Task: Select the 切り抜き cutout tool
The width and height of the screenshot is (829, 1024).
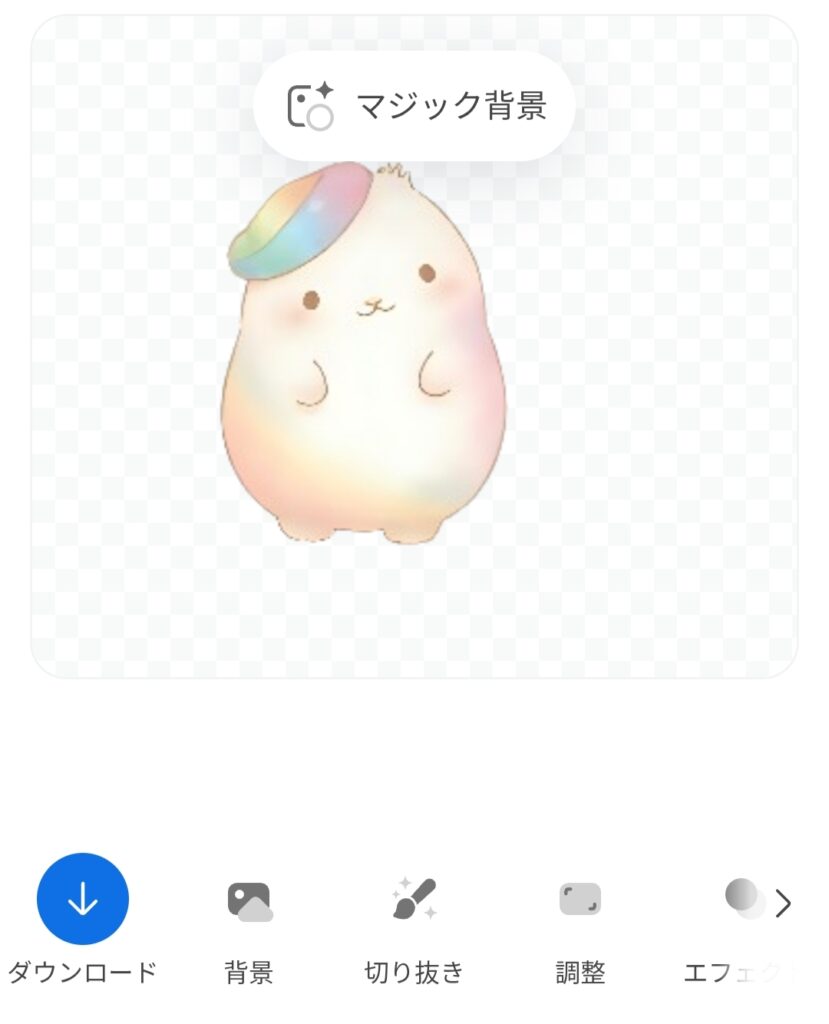Action: pos(414,900)
